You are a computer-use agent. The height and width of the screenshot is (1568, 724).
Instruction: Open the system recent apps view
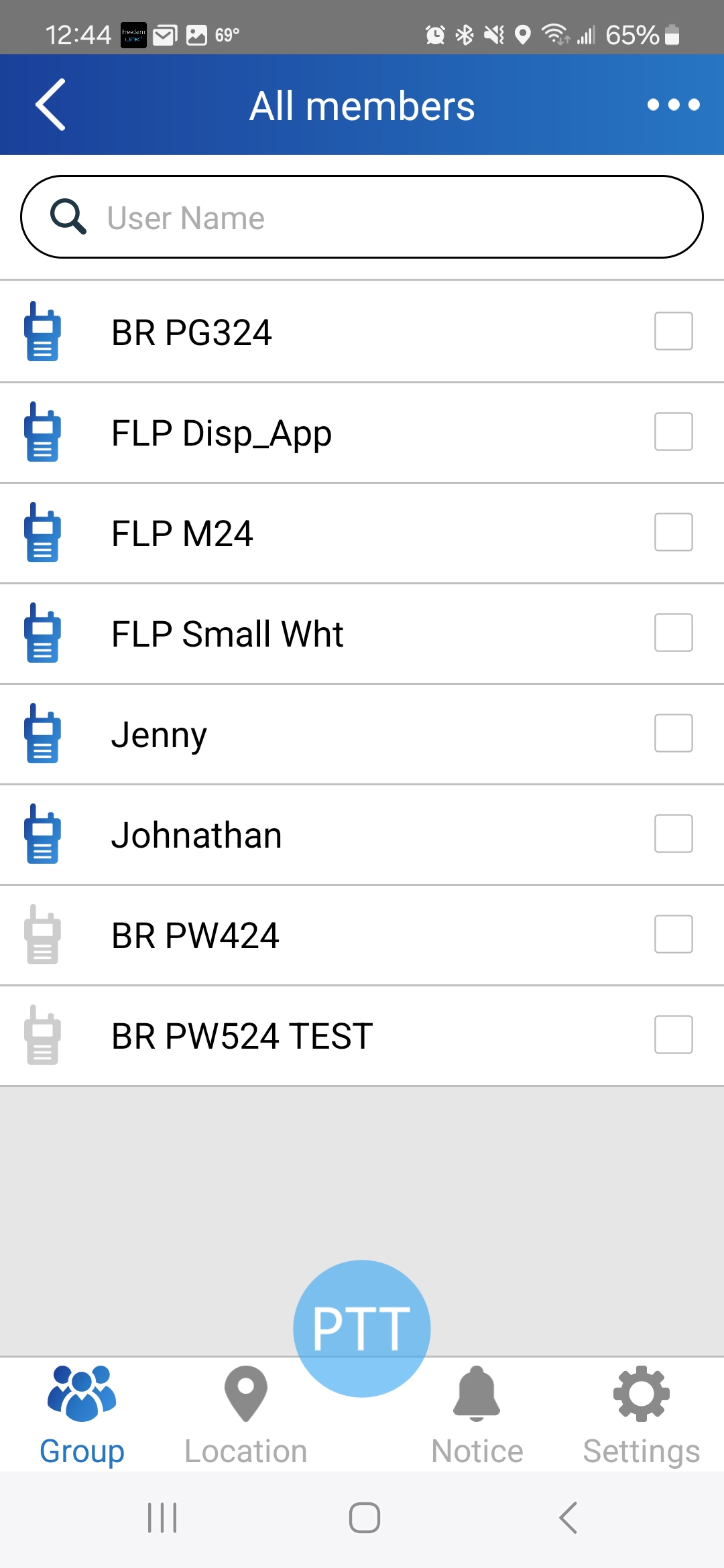coord(162,1518)
